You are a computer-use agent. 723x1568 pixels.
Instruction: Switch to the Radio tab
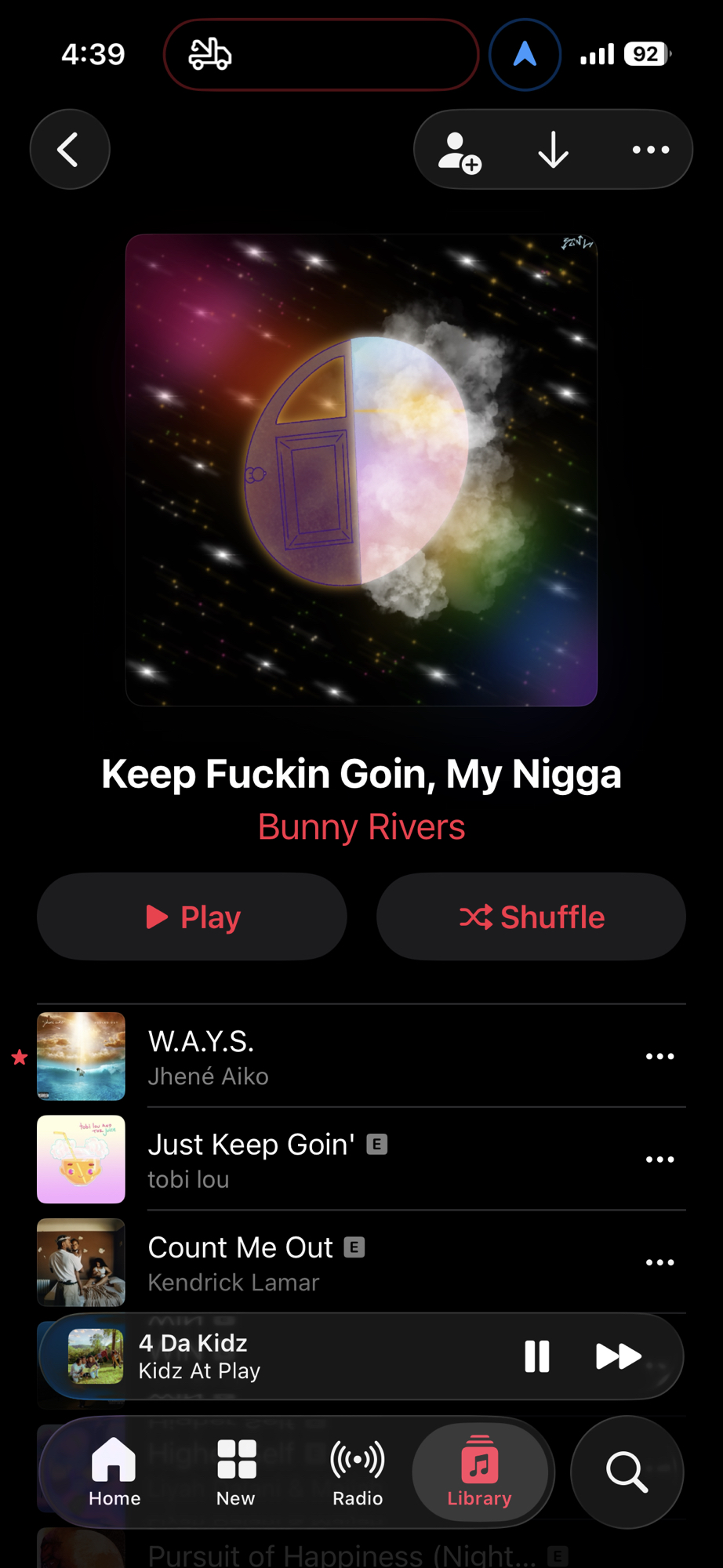(358, 1472)
